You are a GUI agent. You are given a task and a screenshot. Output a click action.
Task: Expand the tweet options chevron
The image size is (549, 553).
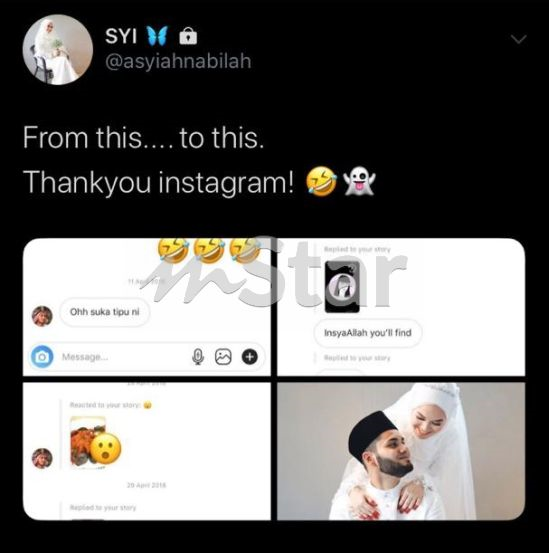[519, 38]
